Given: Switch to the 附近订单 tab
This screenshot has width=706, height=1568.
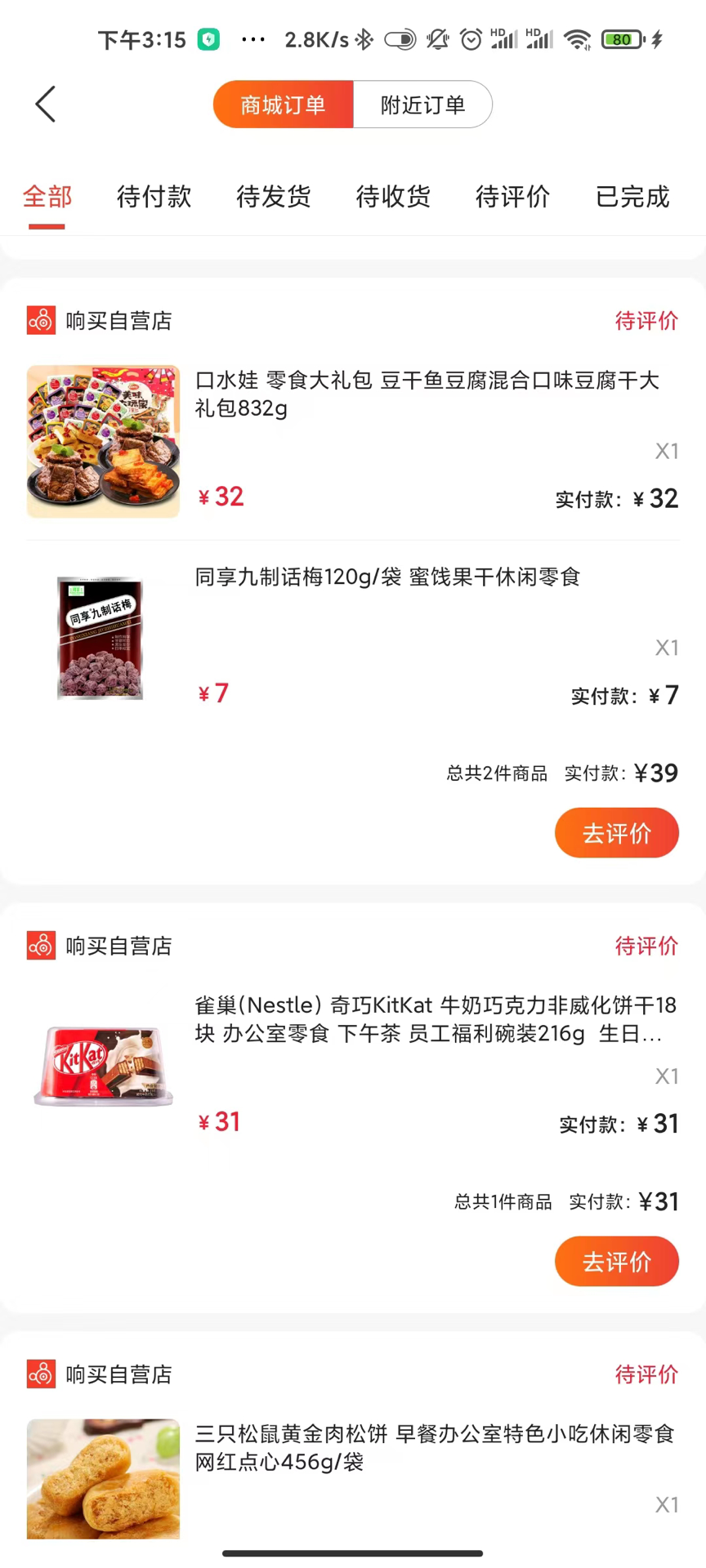Looking at the screenshot, I should (x=422, y=105).
